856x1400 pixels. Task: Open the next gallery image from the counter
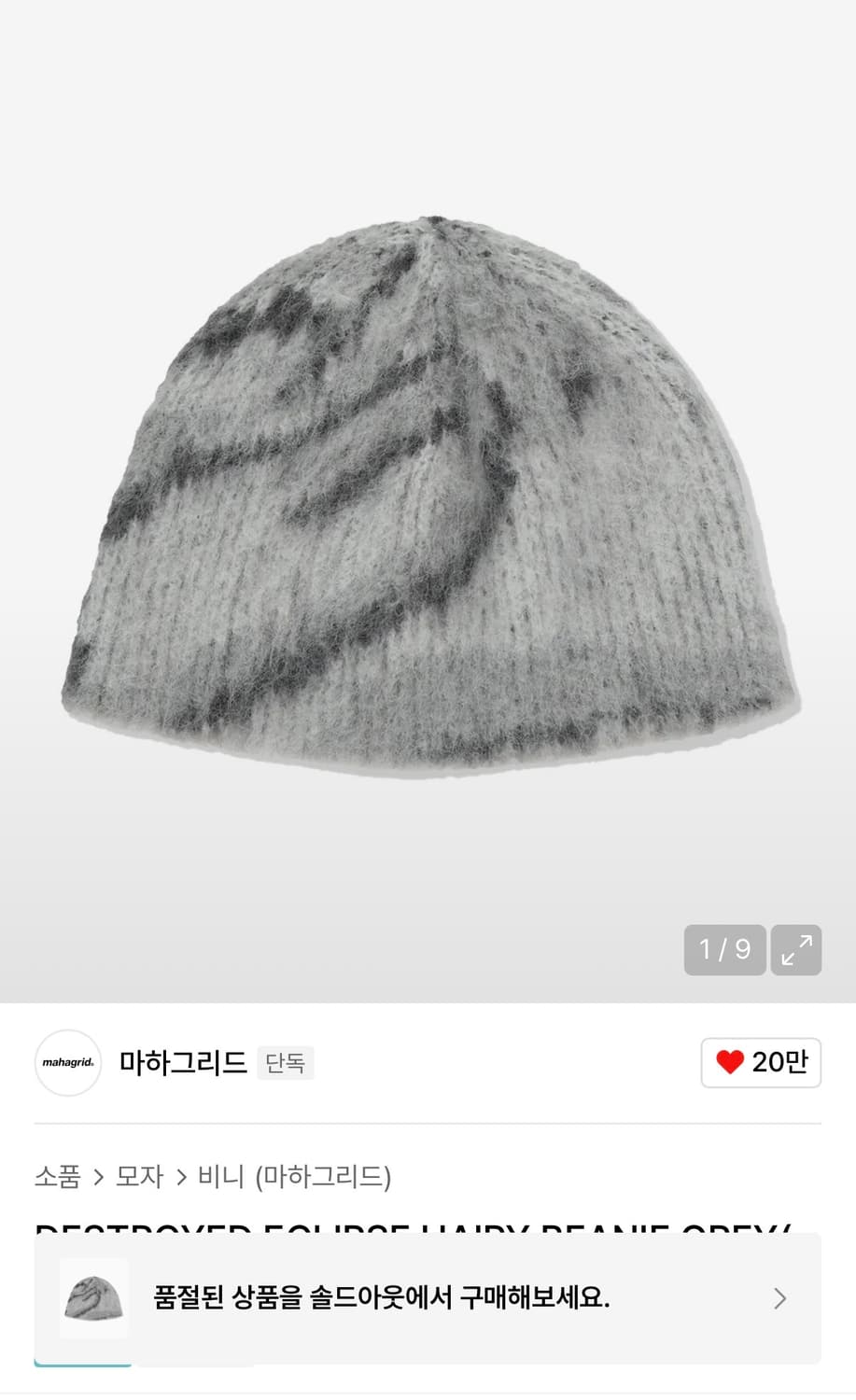pos(724,949)
